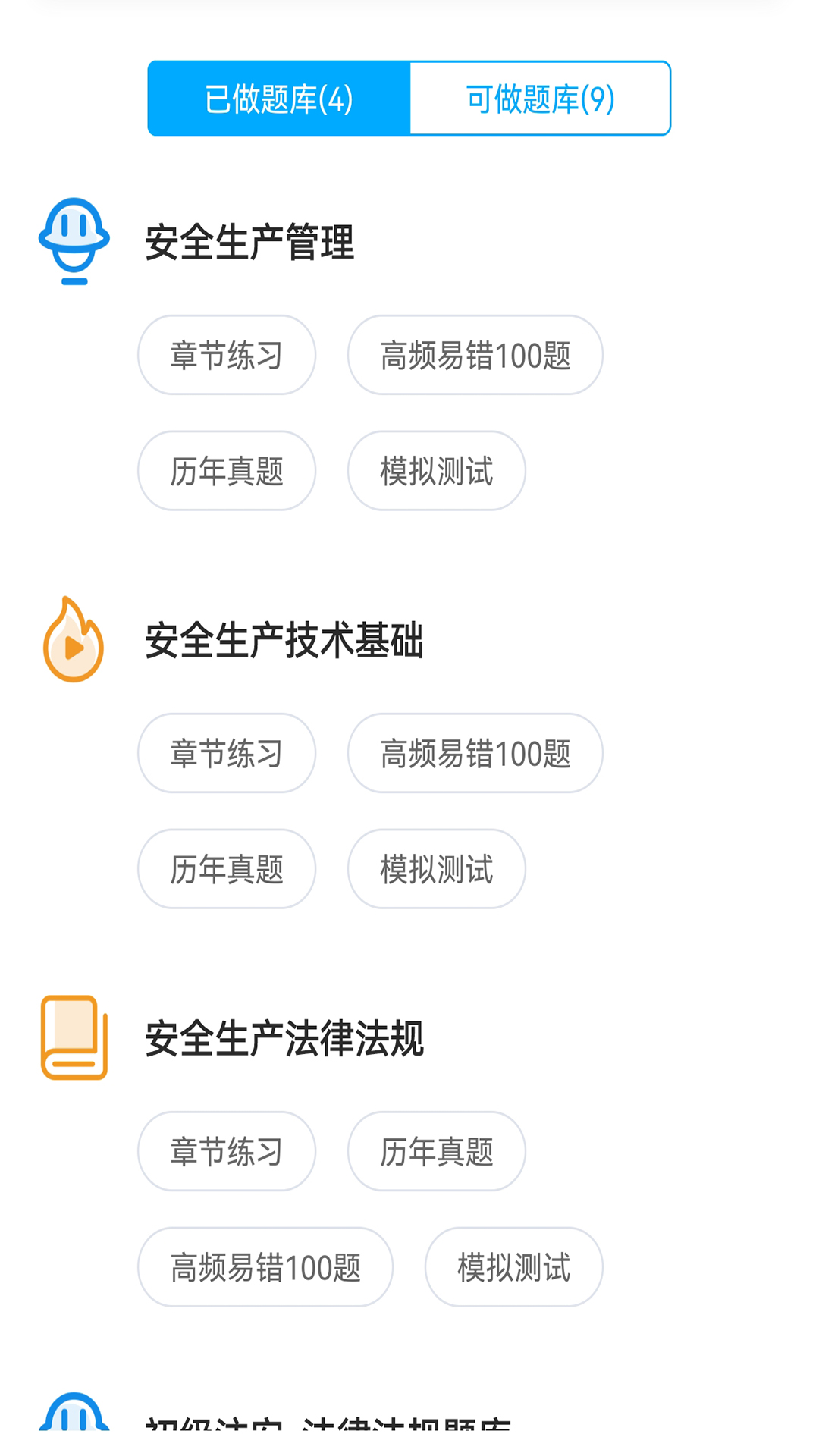
Task: Open 高频易错100题 under 安全生产管理
Action: click(x=475, y=355)
